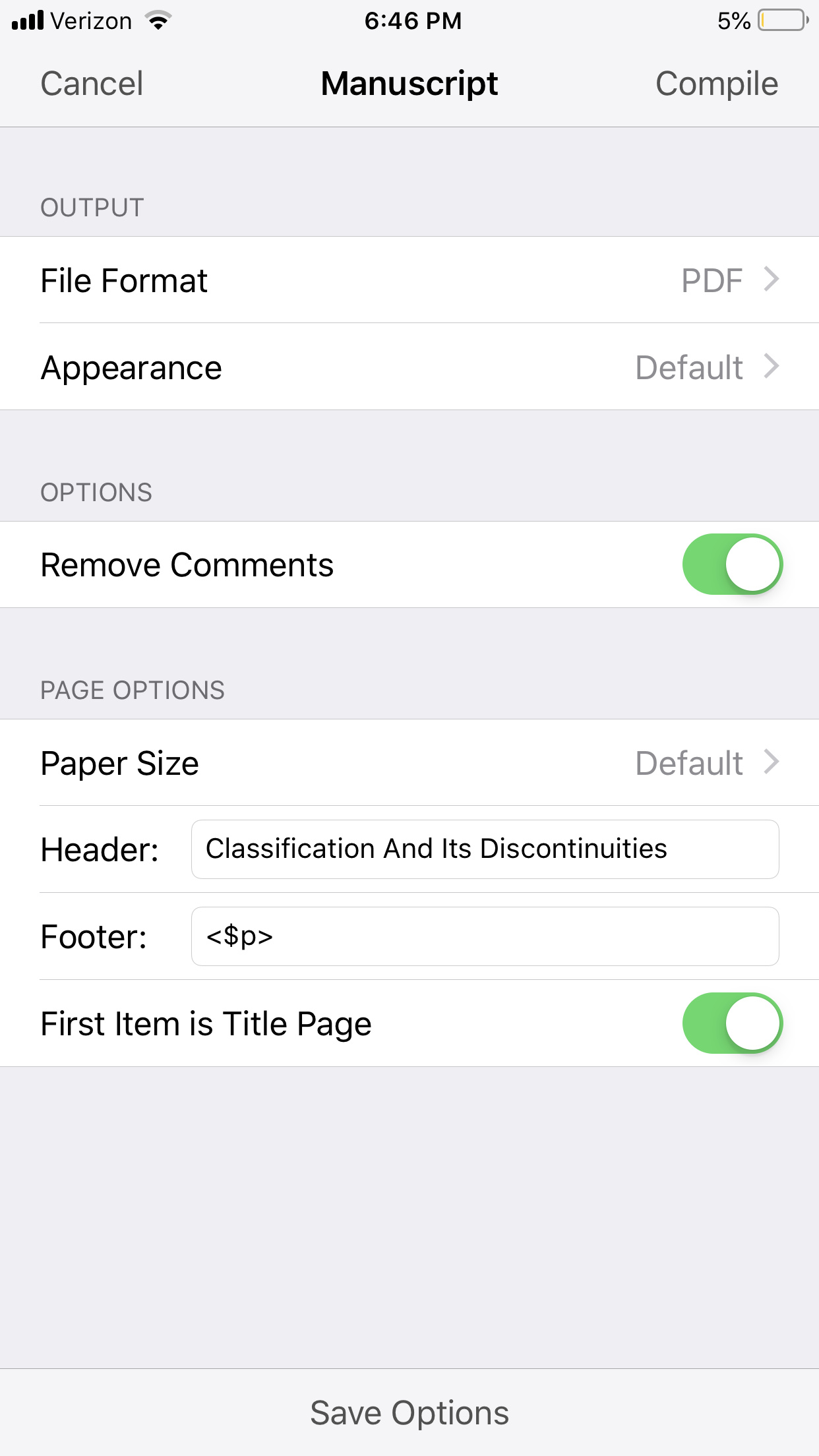
Task: Cancel the compile settings
Action: [x=92, y=84]
